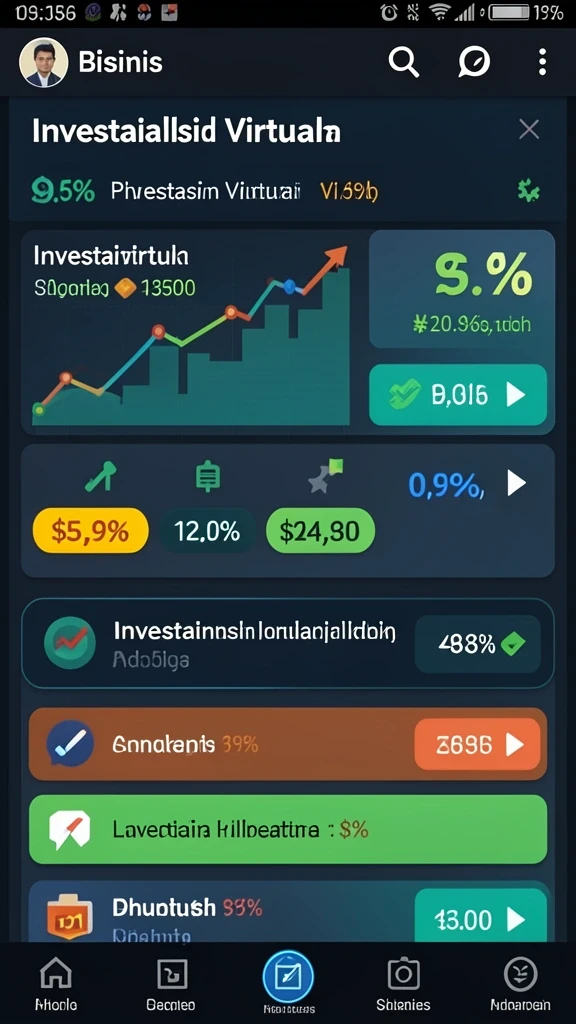The width and height of the screenshot is (576, 1024).
Task: Tap the green 9,016 button
Action: [458, 394]
